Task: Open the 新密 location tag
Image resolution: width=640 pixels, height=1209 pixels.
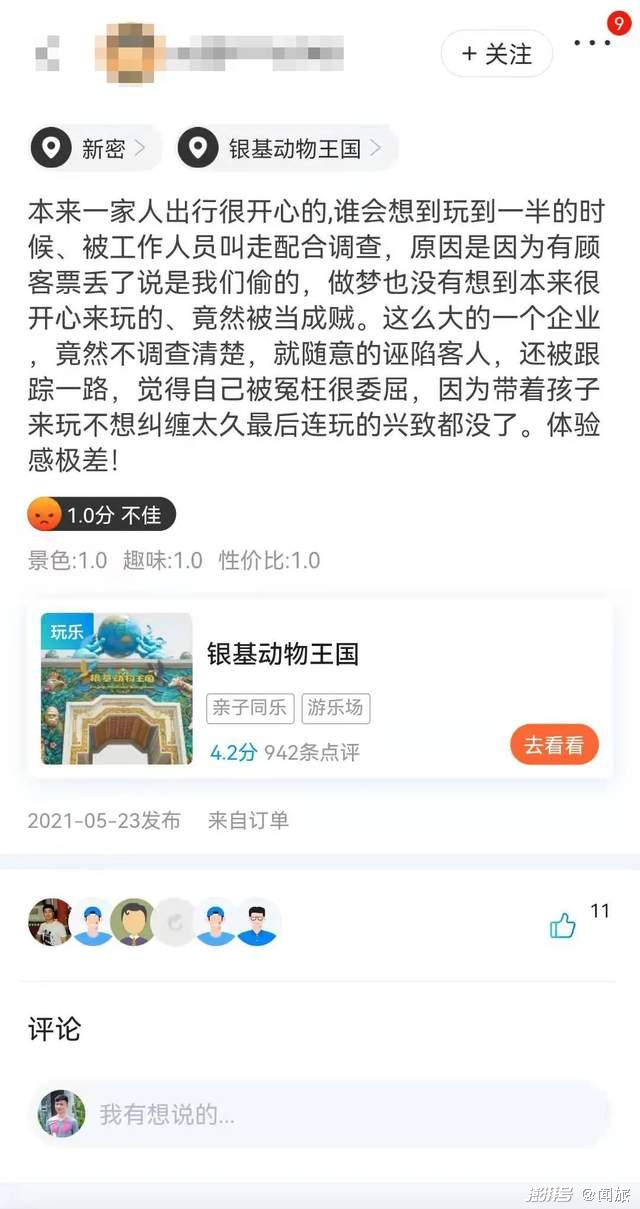Action: coord(91,149)
